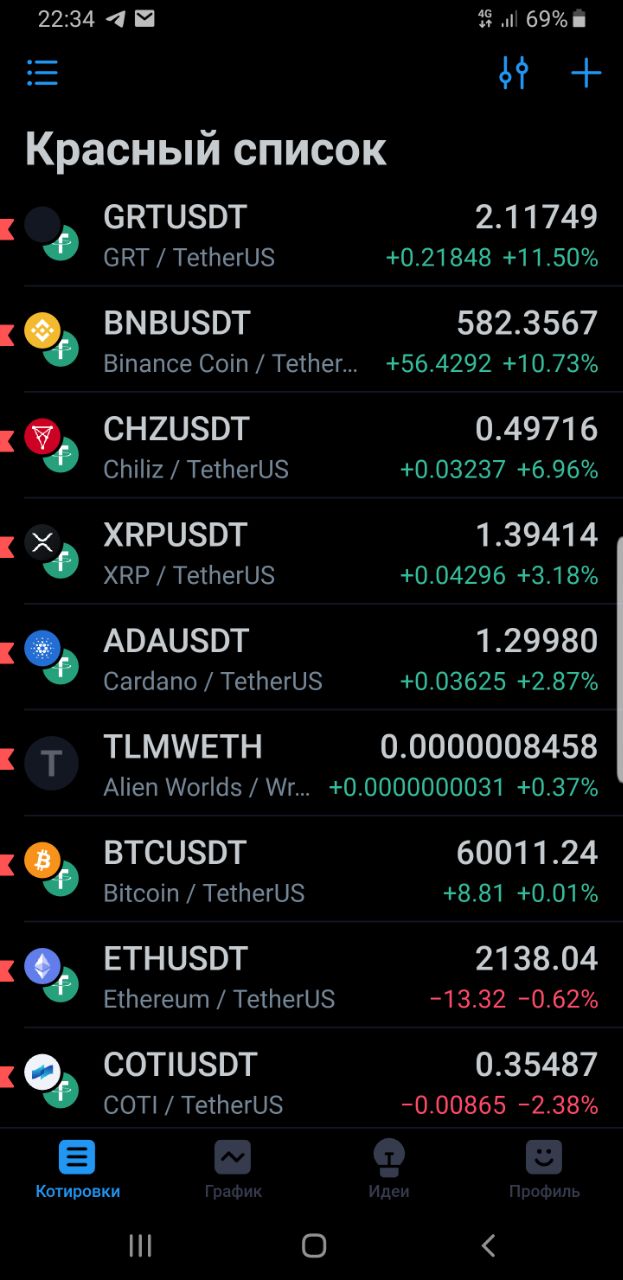Open the XRPUSDT quote
This screenshot has width=623, height=1280.
[311, 553]
